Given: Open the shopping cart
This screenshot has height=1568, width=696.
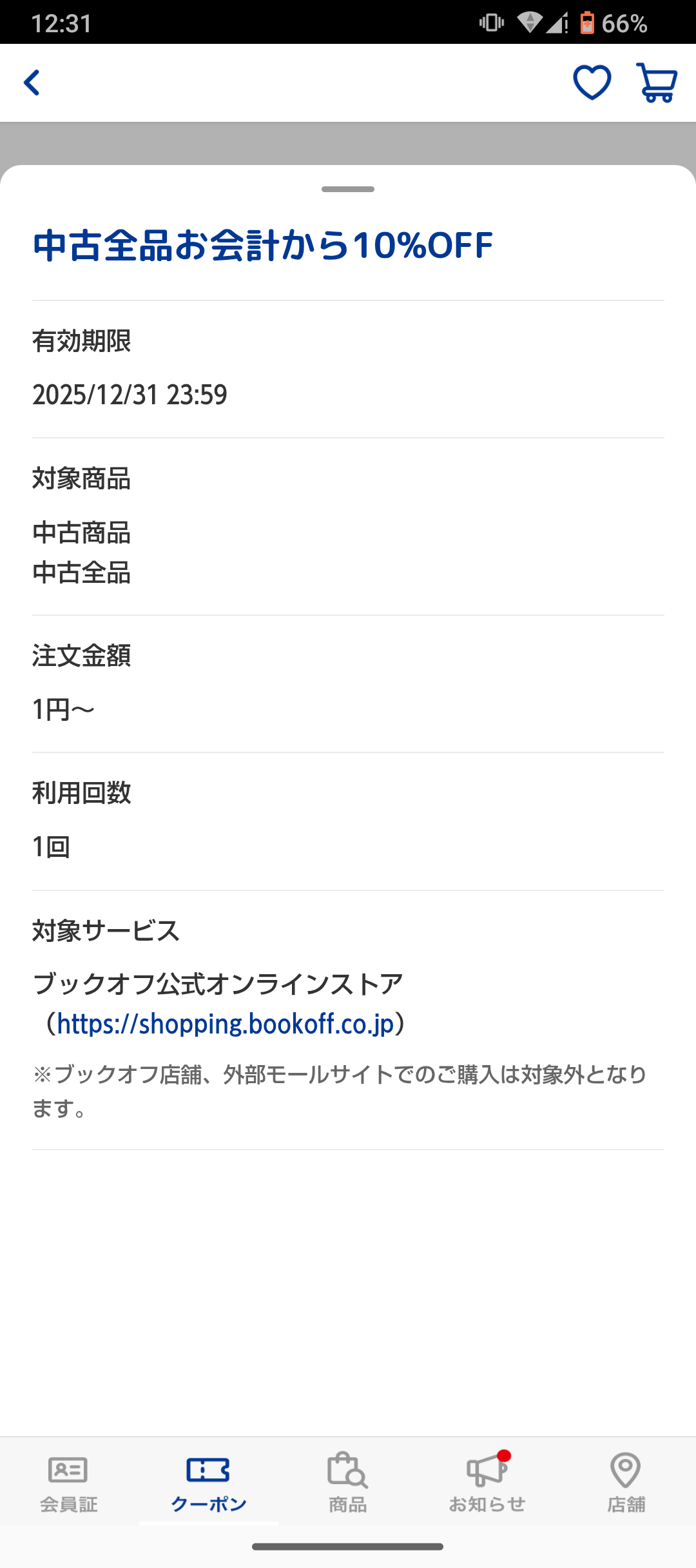Looking at the screenshot, I should (656, 83).
